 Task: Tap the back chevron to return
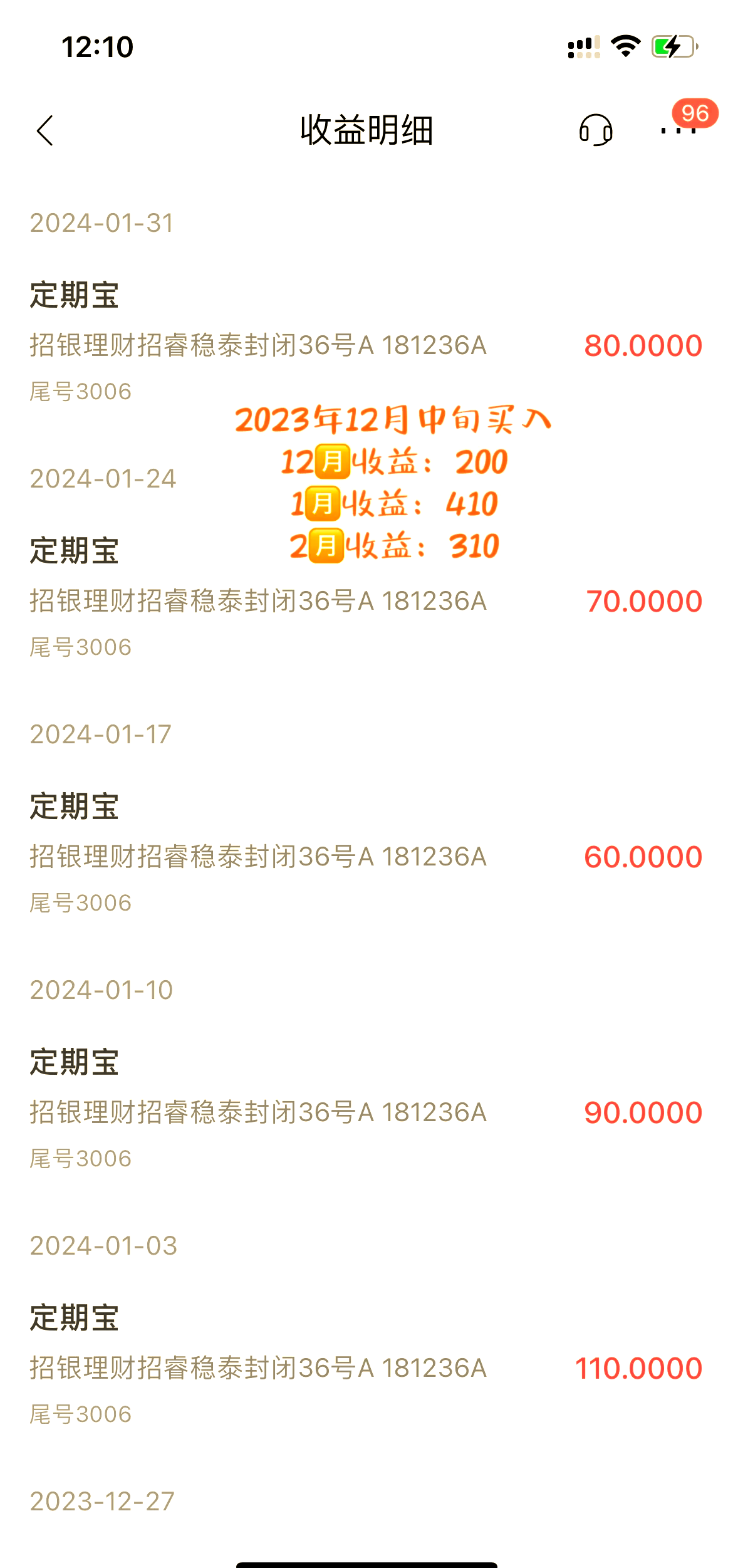(44, 131)
